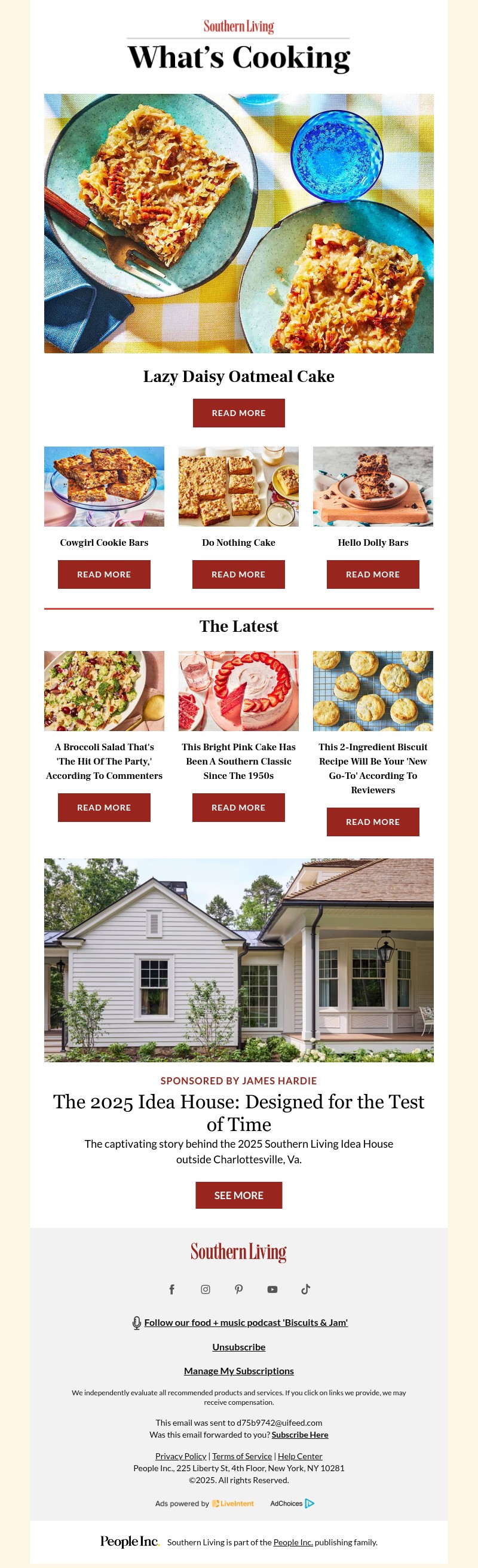Screen dimensions: 478x1568
Task: Open the Southern Living Pinterest page
Action: point(239,1289)
